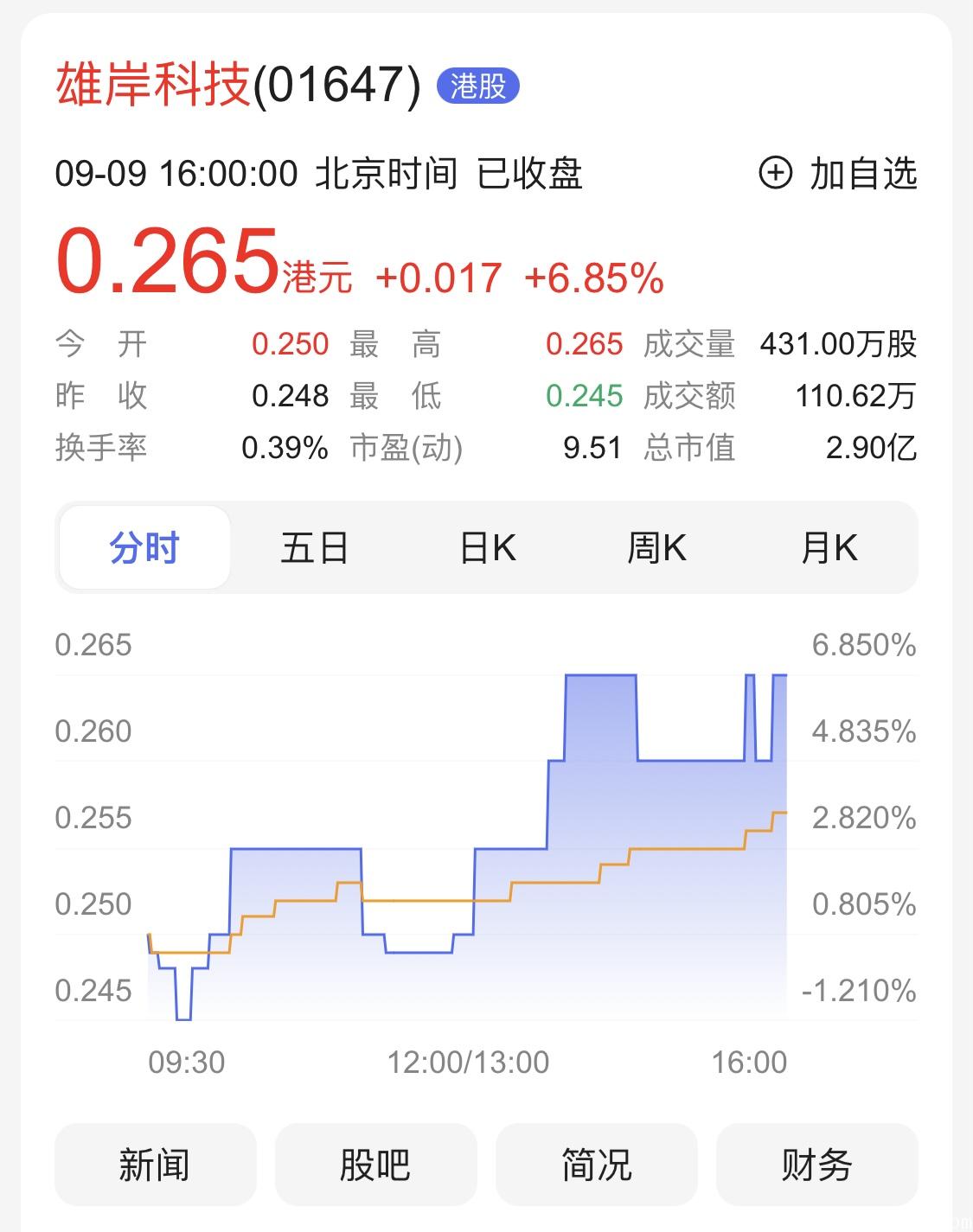973x1232 pixels.
Task: Open the 雄岸科技(01647) stock title
Action: pos(238,86)
